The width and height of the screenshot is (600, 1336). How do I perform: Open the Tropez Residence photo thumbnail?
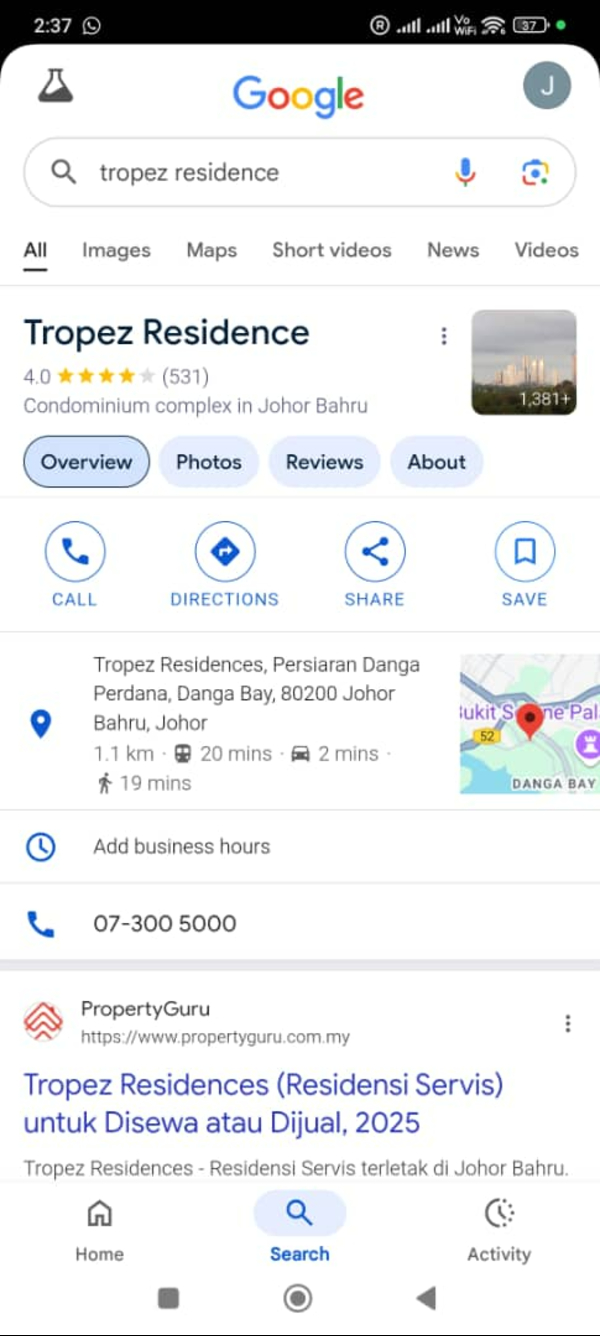pos(524,362)
